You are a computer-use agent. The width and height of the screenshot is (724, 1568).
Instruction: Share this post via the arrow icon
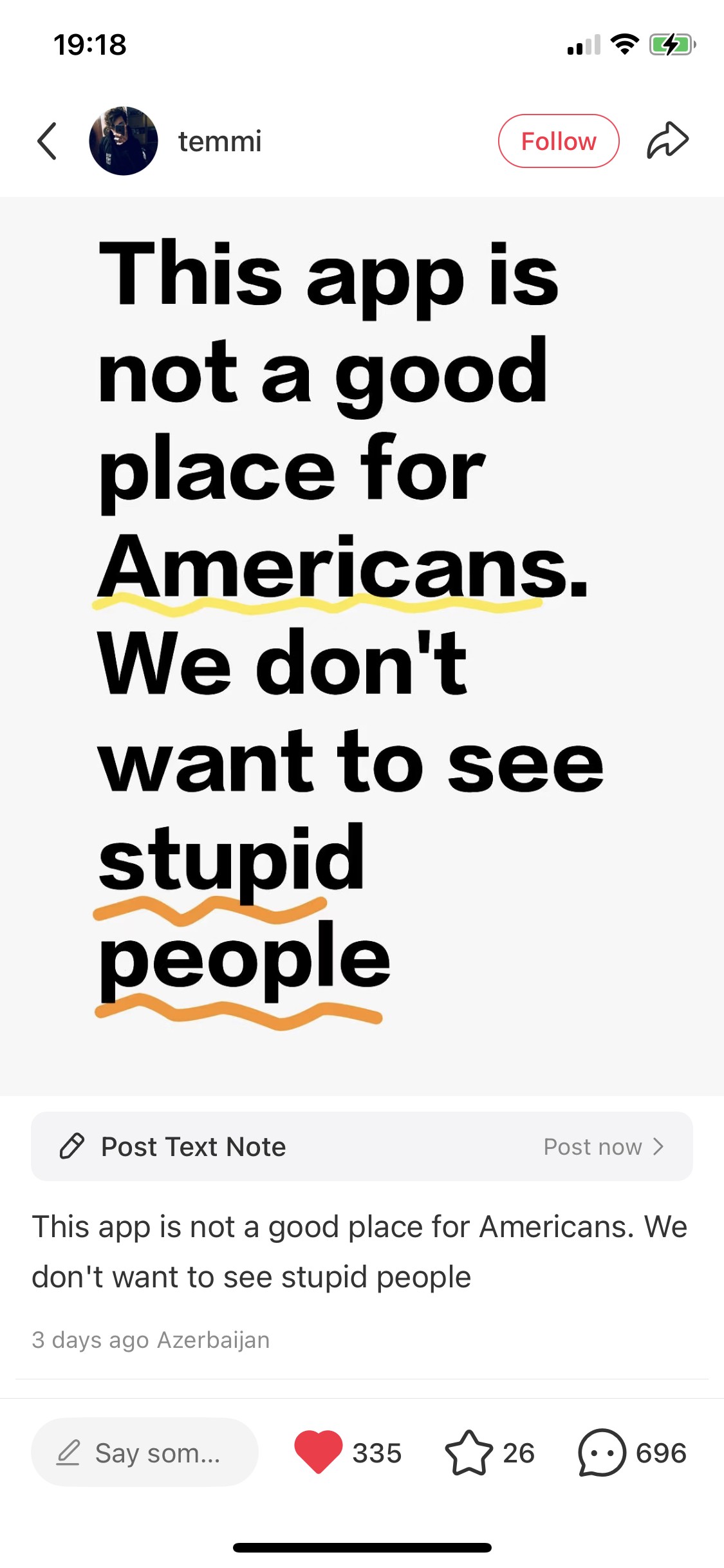click(667, 140)
